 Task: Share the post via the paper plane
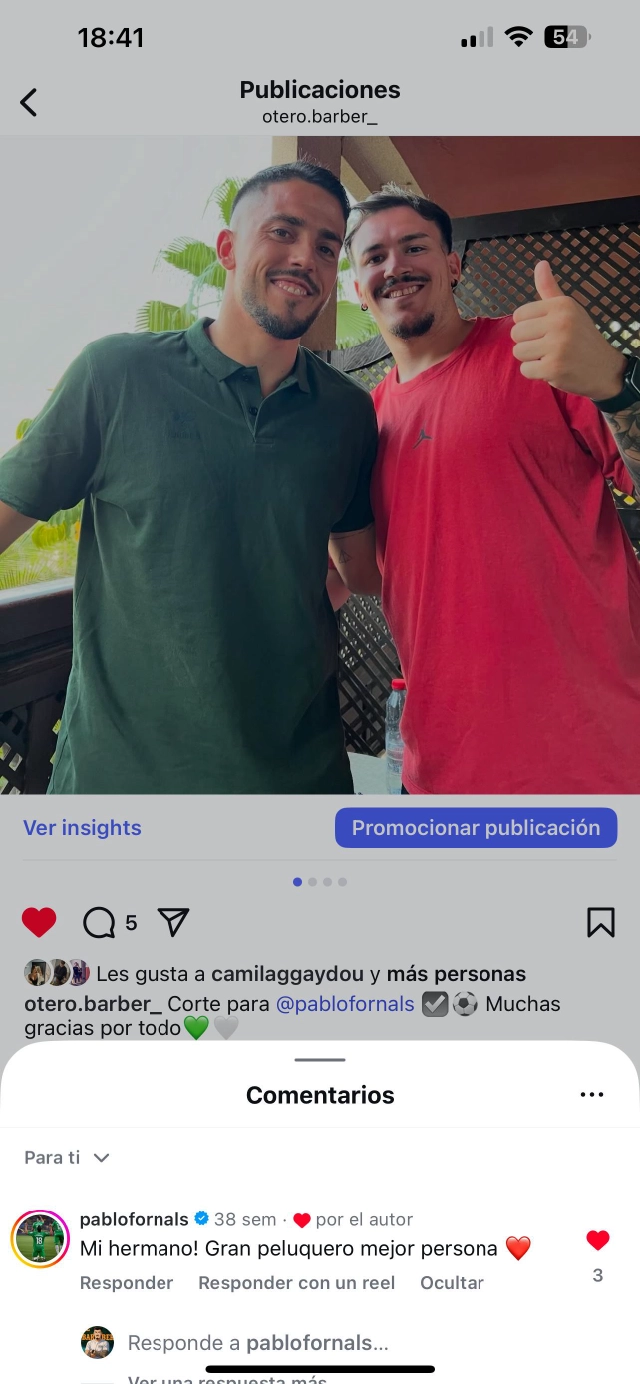[x=173, y=922]
